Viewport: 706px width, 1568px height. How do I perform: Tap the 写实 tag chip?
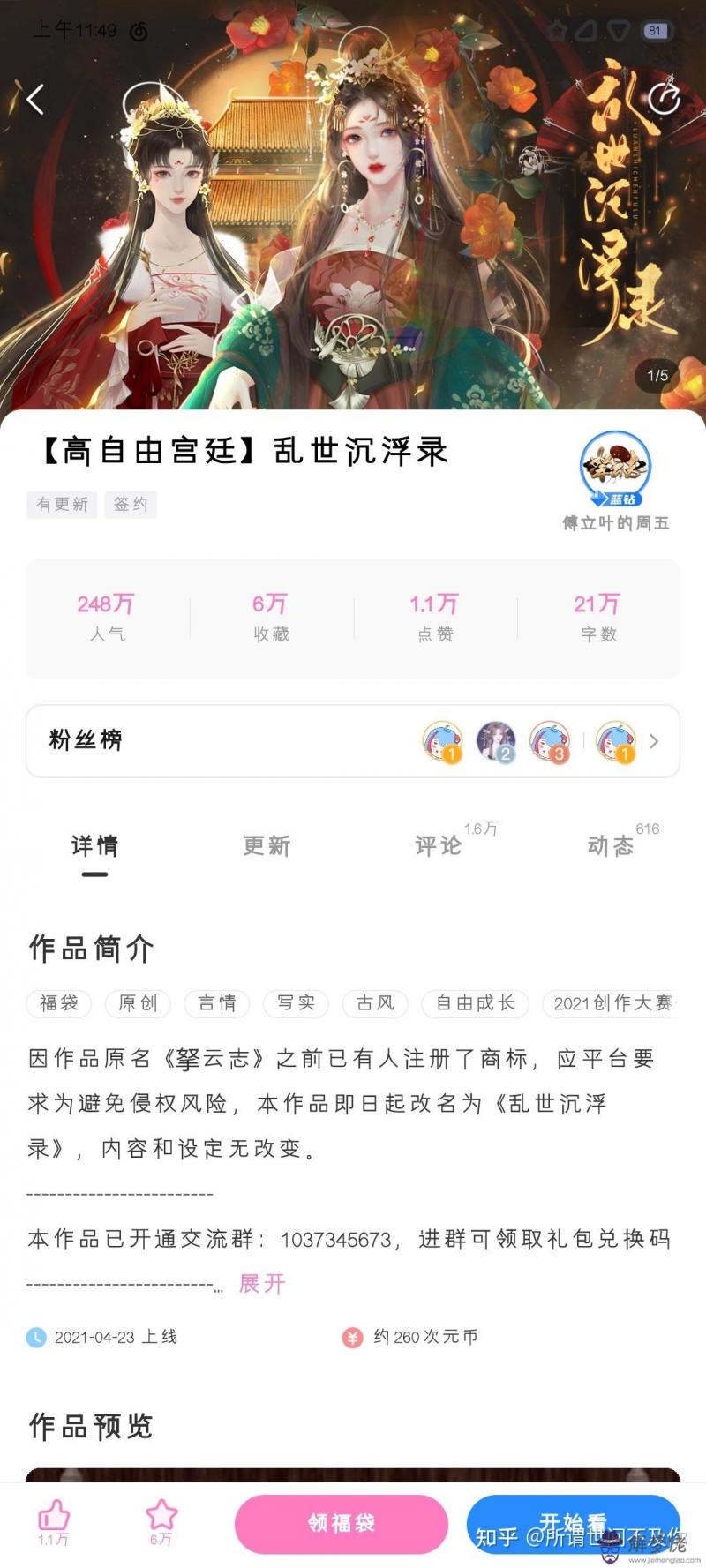click(296, 1003)
